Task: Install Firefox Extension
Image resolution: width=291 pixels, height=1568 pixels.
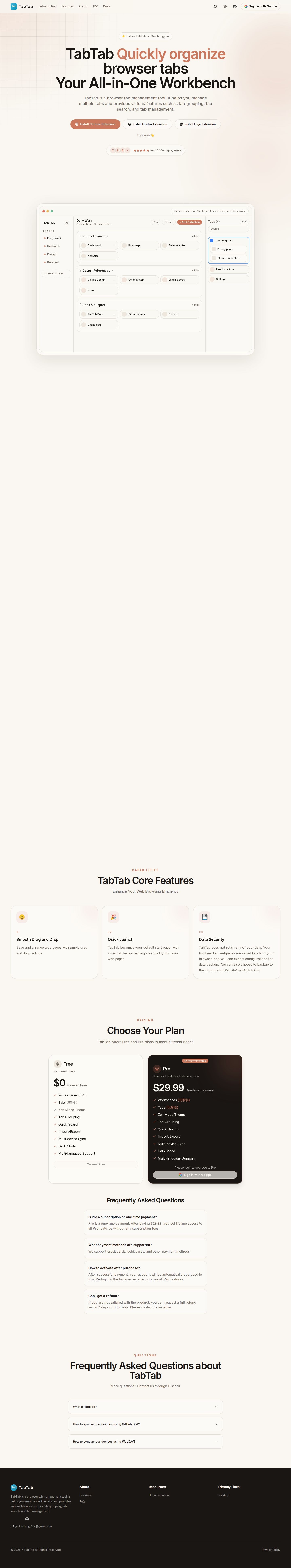Action: point(148,124)
